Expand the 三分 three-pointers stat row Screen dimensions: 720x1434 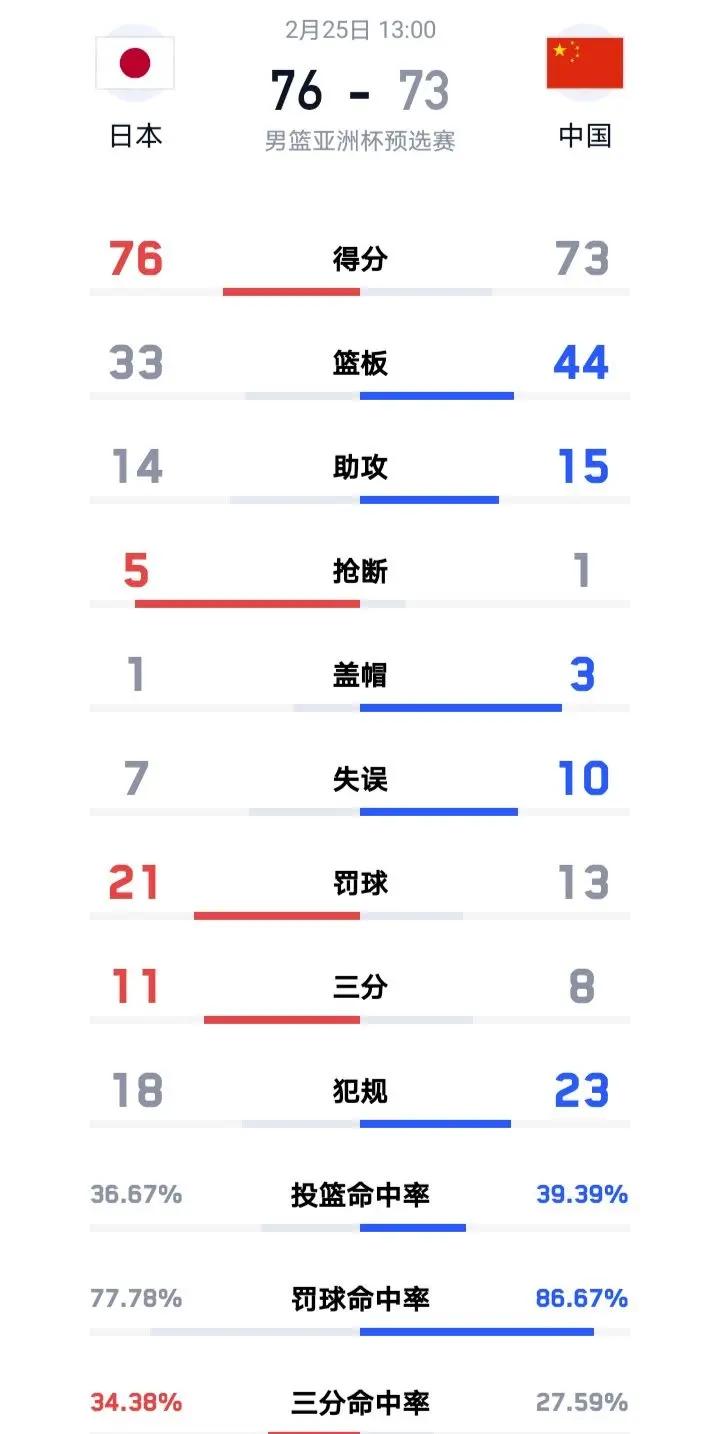pyautogui.click(x=360, y=988)
